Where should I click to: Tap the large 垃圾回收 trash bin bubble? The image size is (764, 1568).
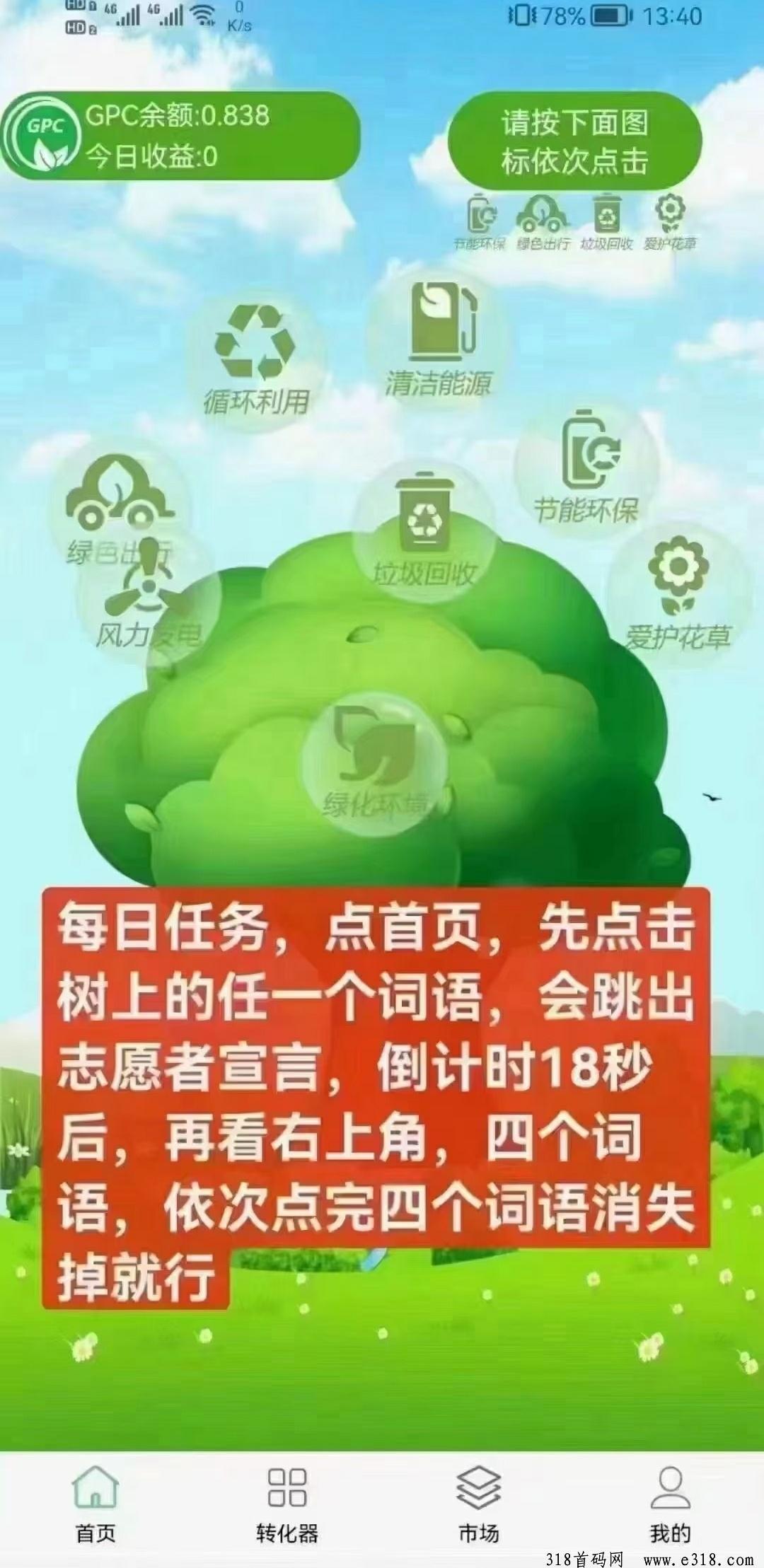pos(425,530)
